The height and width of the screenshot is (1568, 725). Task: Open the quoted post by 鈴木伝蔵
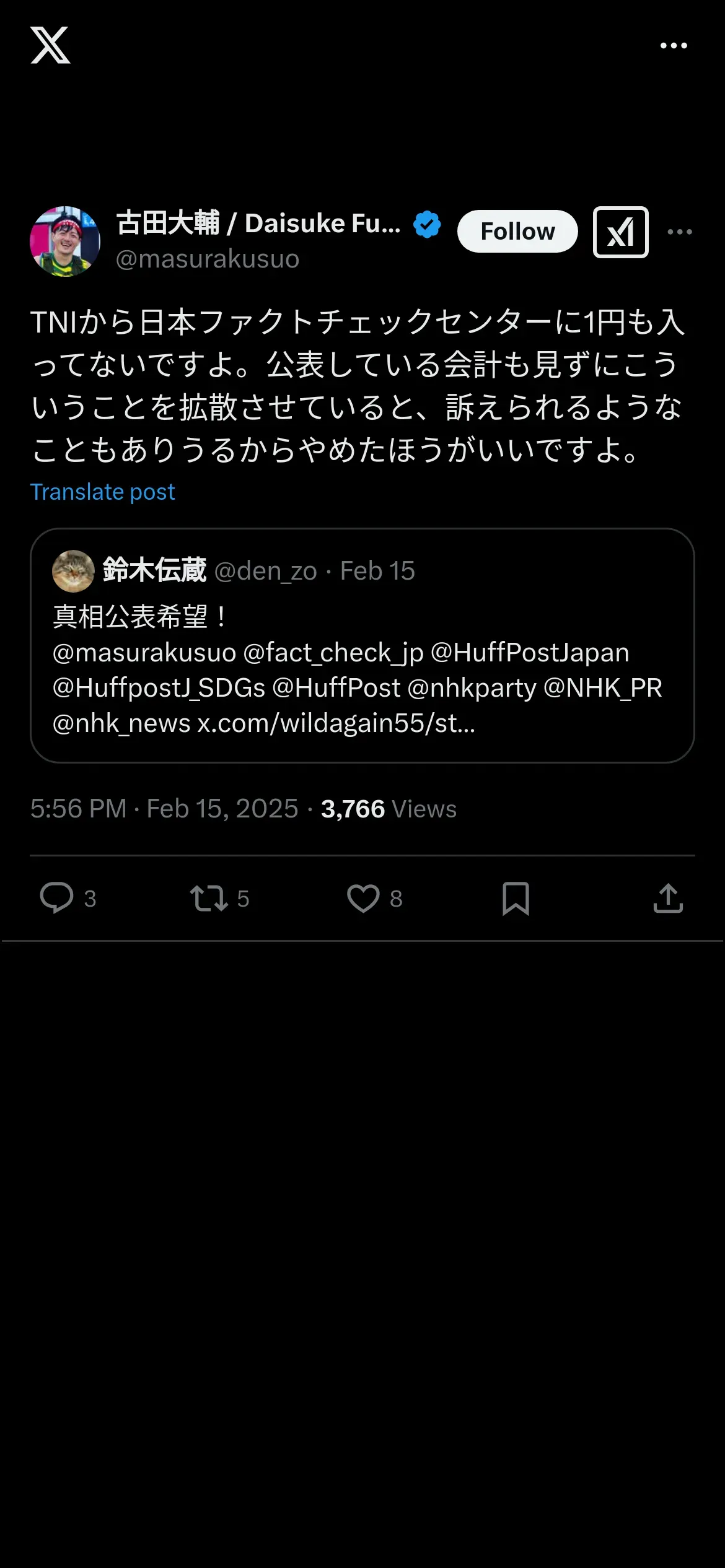362,645
